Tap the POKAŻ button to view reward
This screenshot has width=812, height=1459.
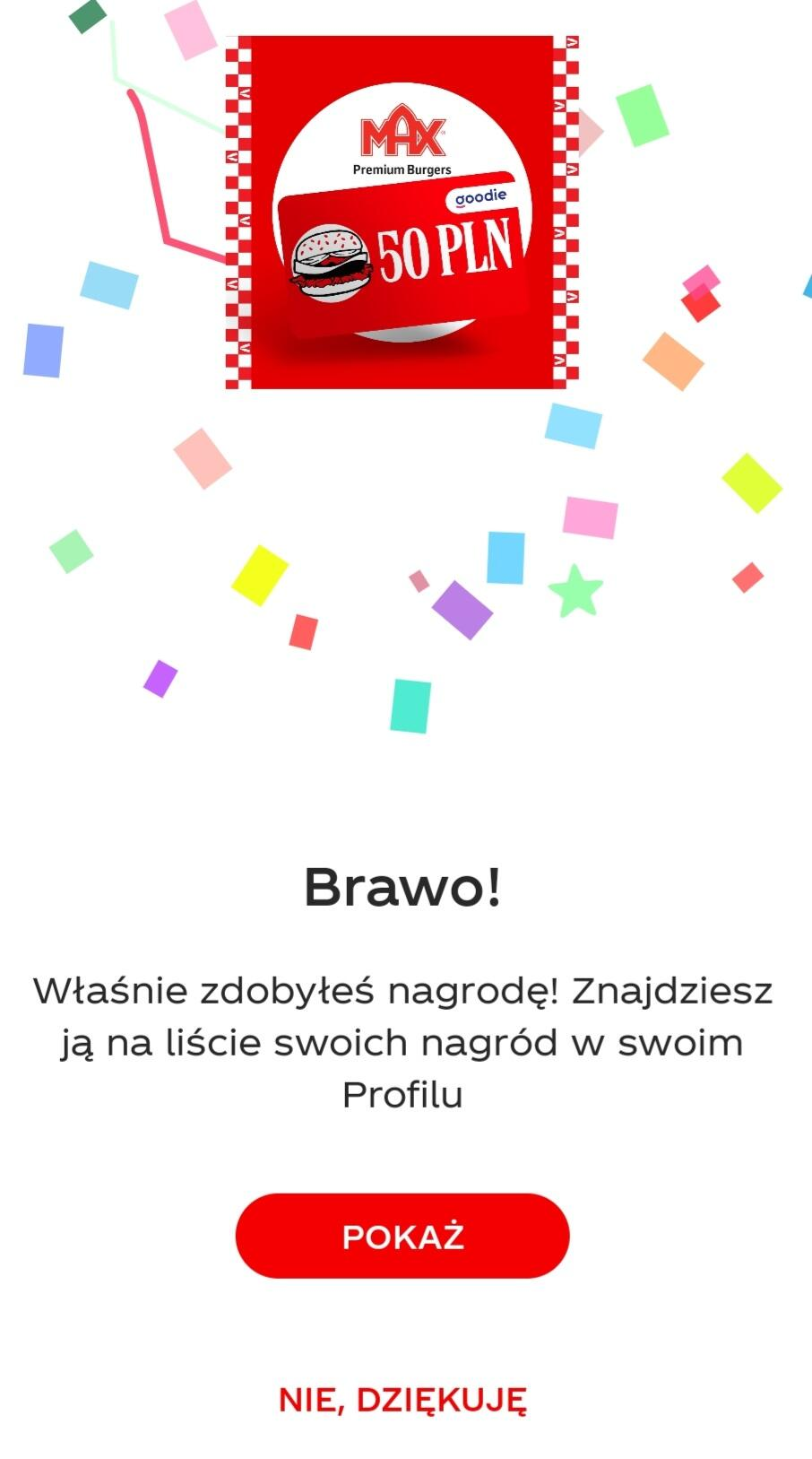pyautogui.click(x=402, y=1236)
